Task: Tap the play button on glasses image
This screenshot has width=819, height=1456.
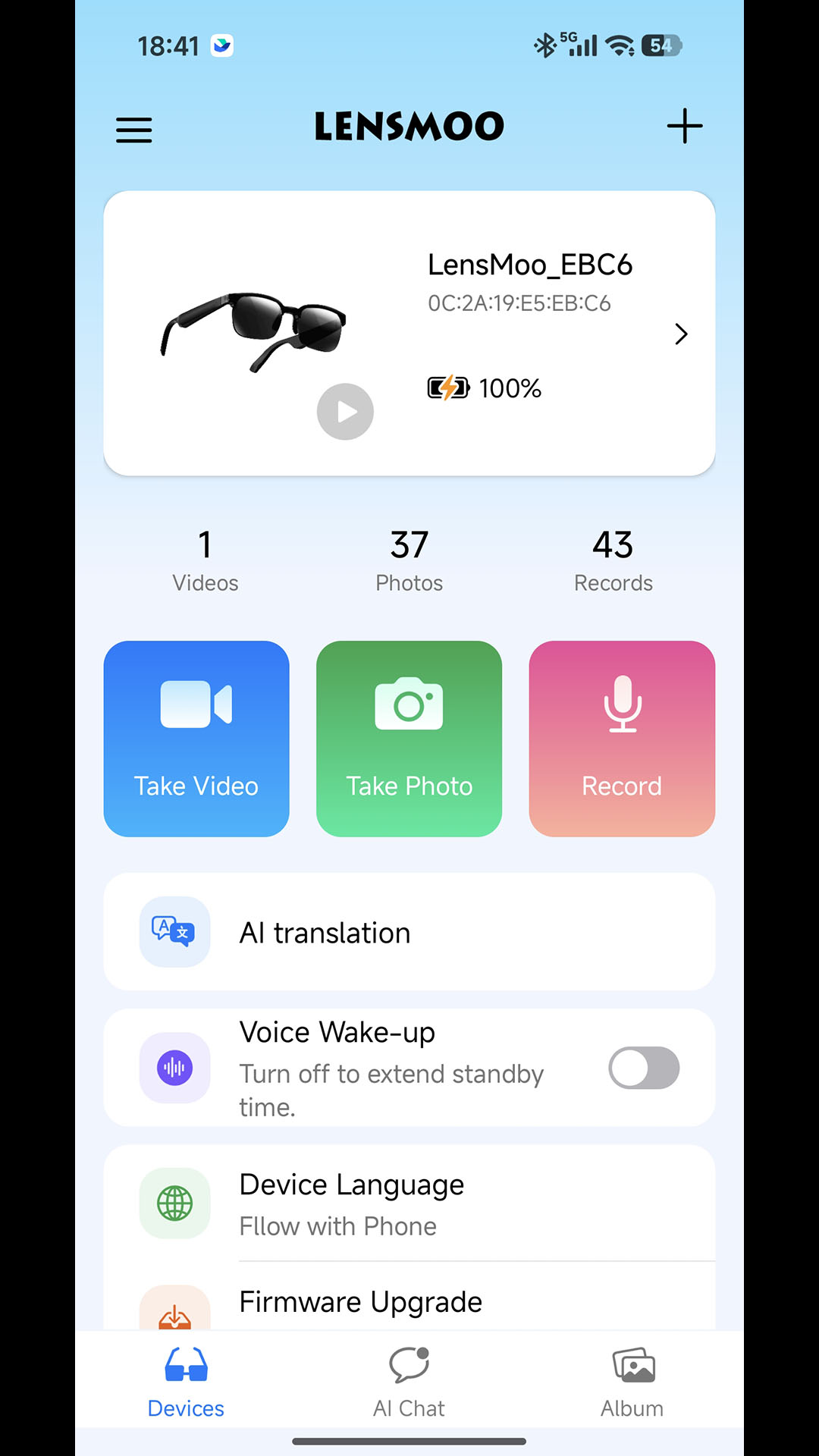Action: (345, 412)
